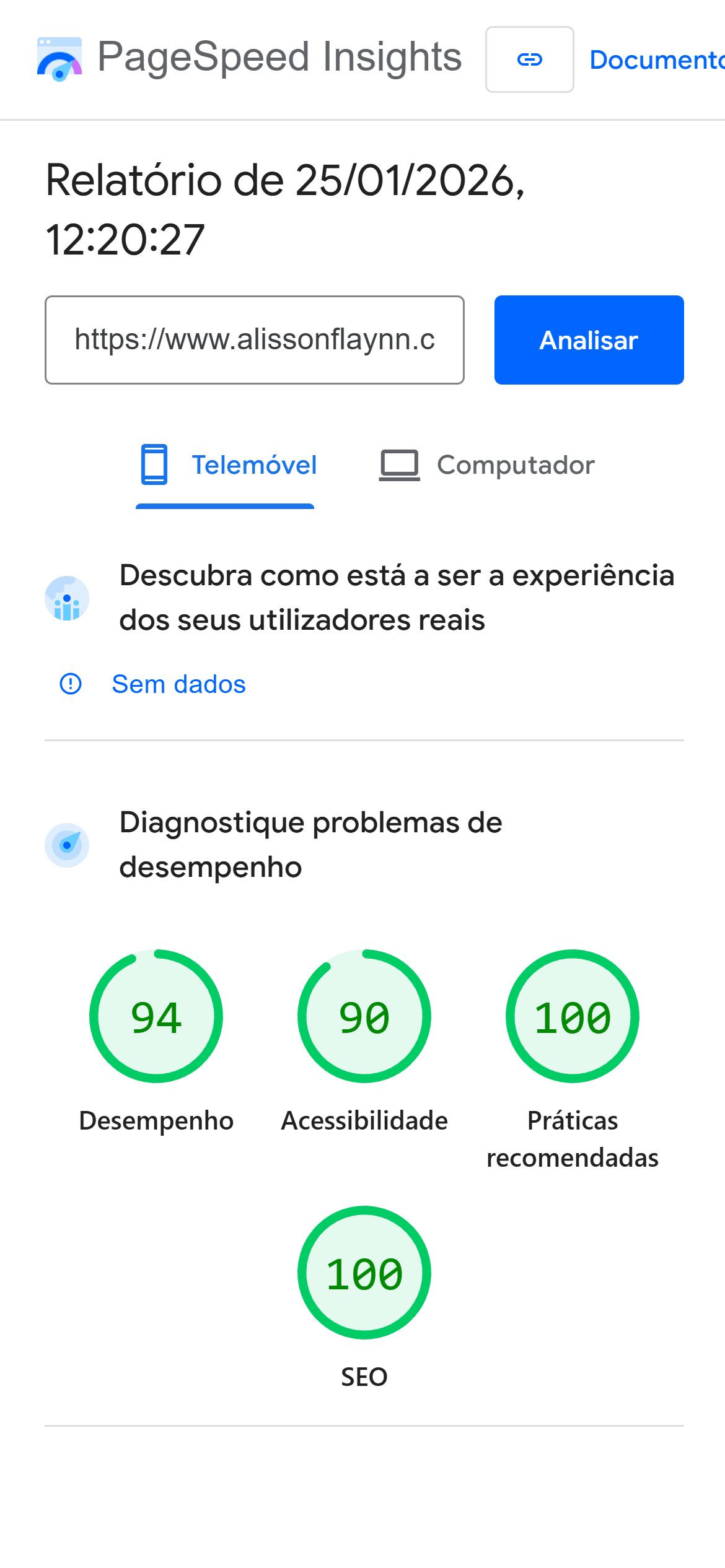Screen dimensions: 725x1568
Task: Click the SEO score gauge showing 100
Action: tap(364, 1274)
